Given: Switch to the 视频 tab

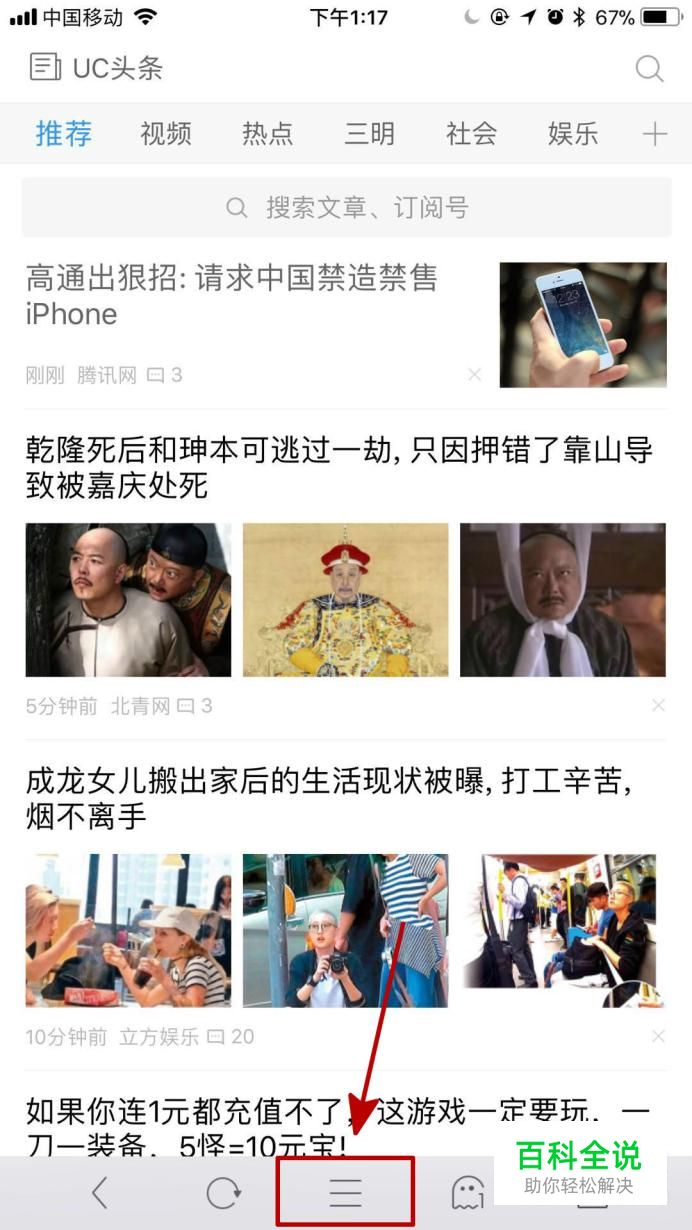Looking at the screenshot, I should (x=166, y=134).
